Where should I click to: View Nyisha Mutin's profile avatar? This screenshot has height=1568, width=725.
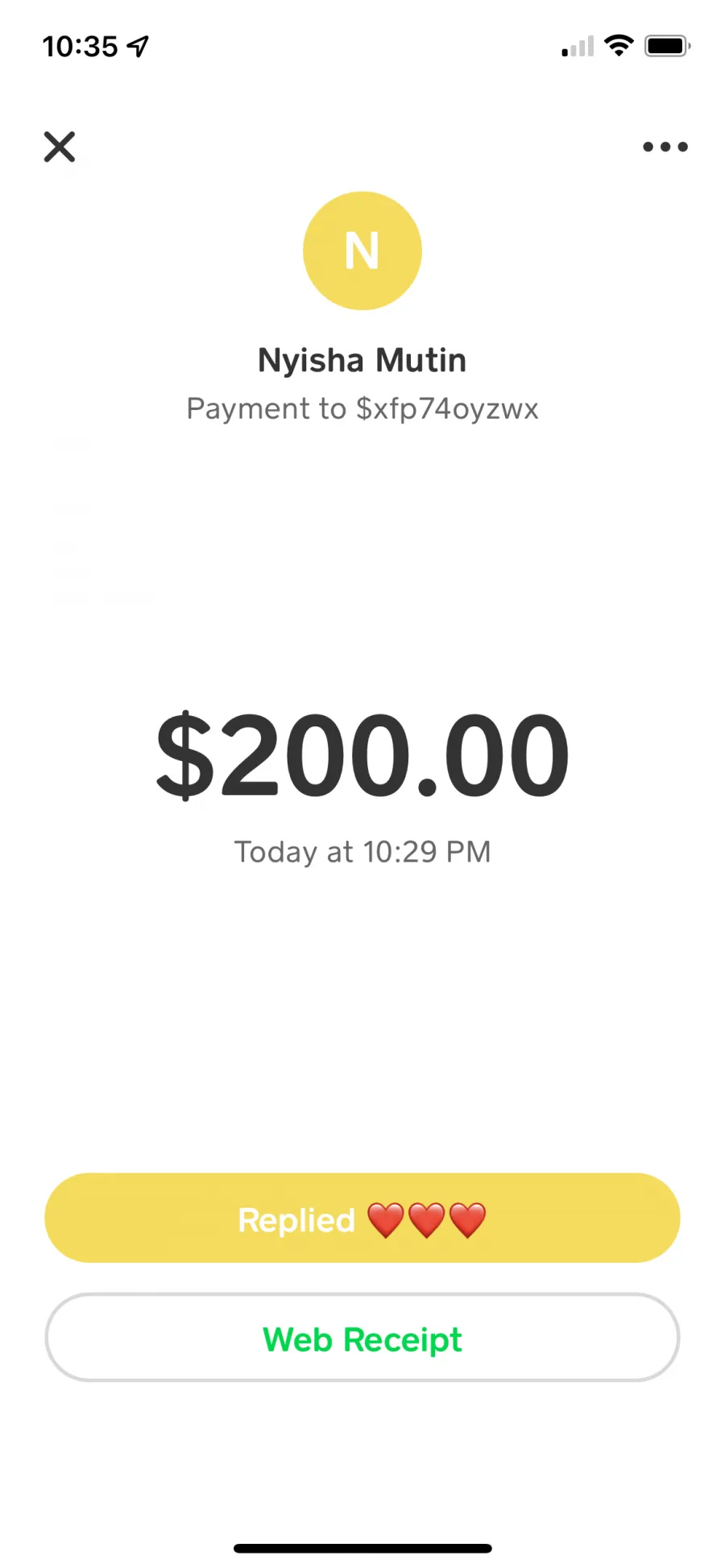pos(362,250)
